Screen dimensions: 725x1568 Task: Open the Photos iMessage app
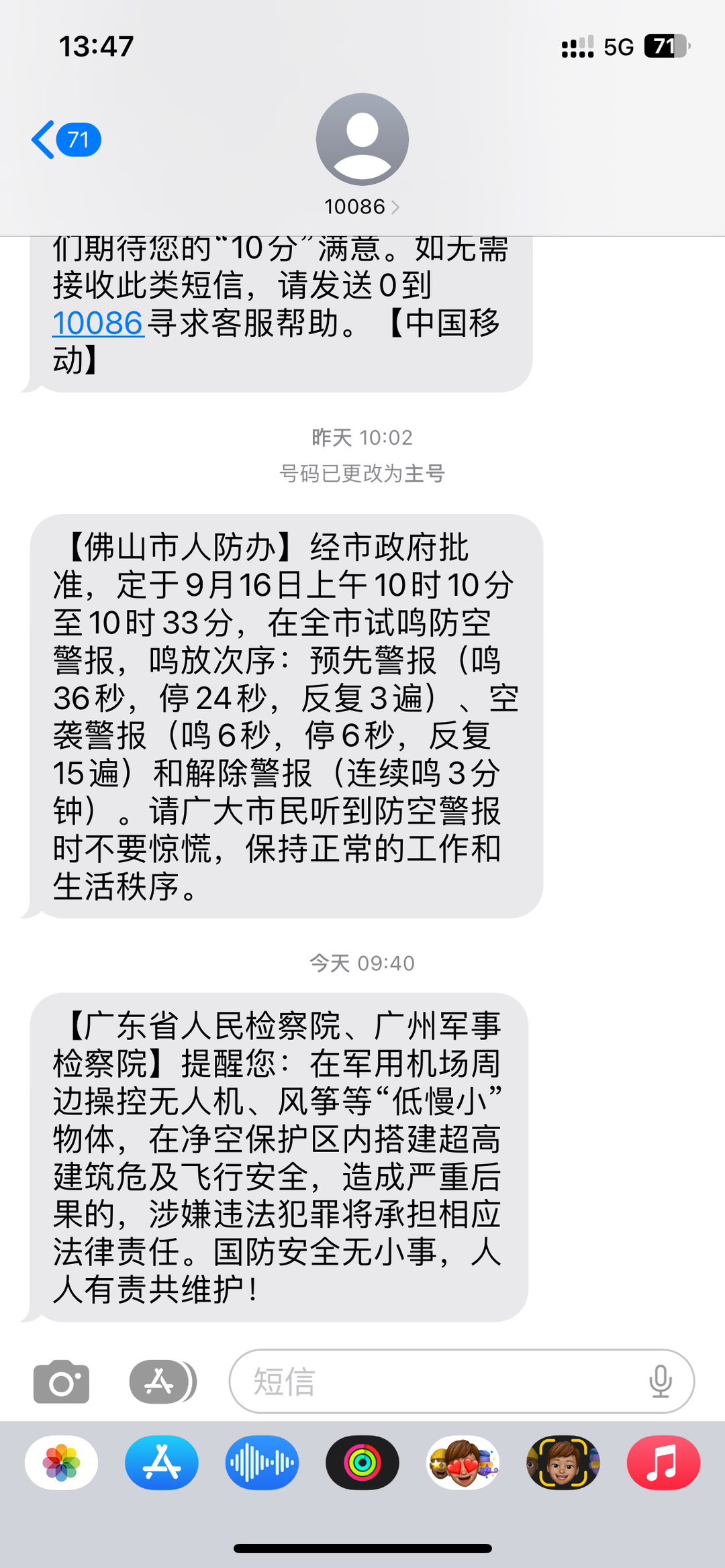(x=61, y=1463)
